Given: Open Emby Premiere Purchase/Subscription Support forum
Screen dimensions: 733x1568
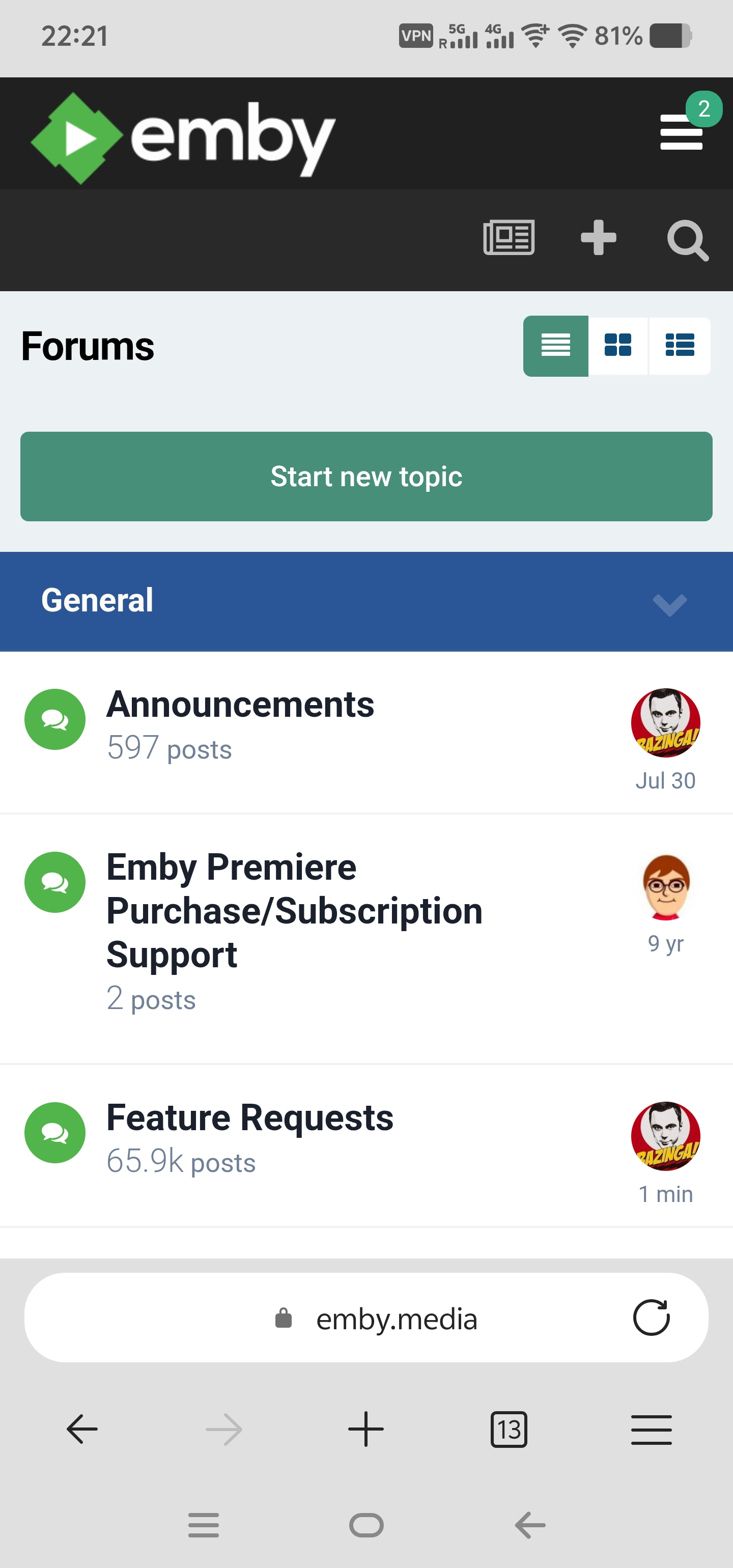Looking at the screenshot, I should pyautogui.click(x=294, y=910).
